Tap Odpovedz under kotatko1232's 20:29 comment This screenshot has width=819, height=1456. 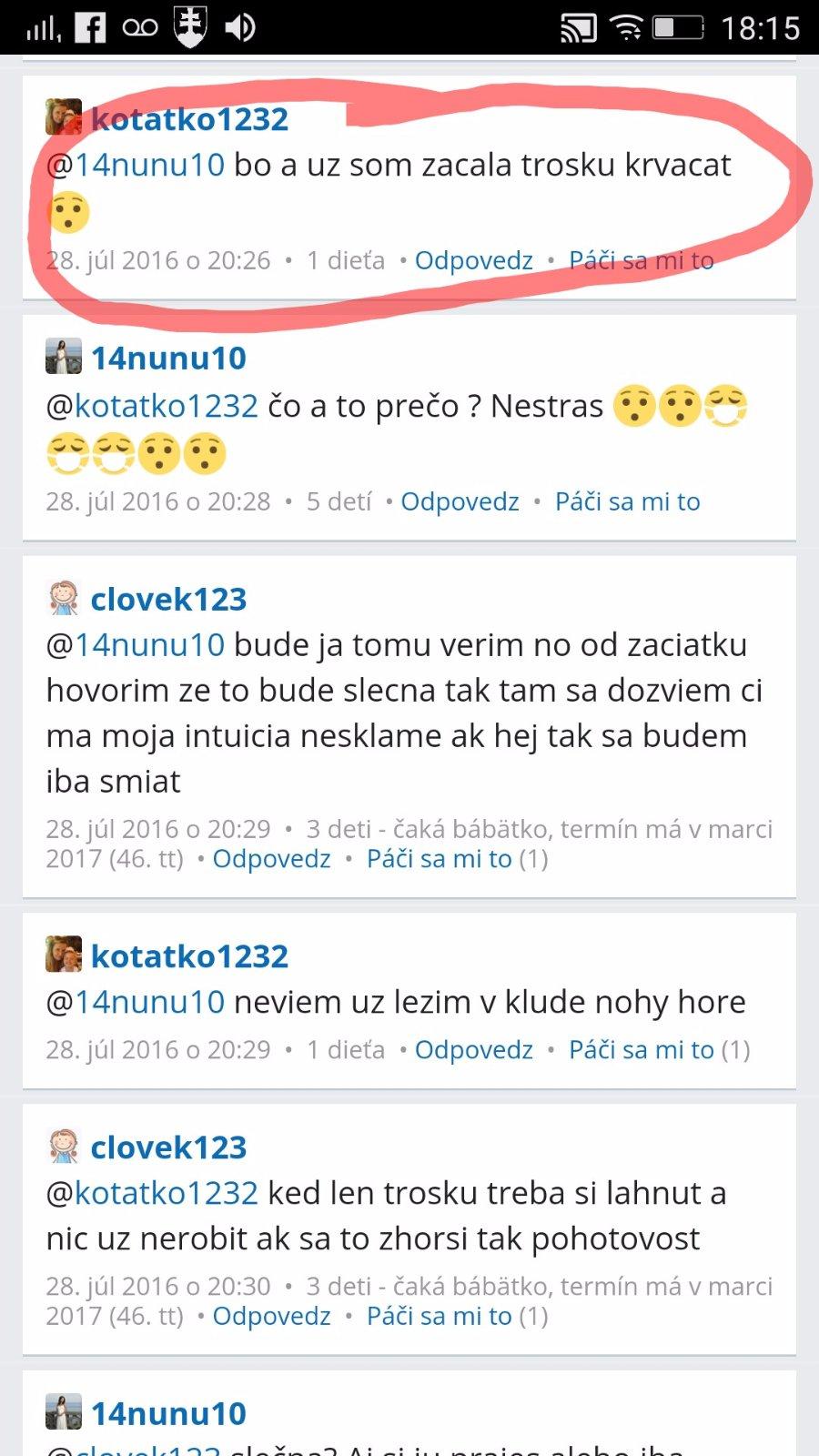(x=473, y=1050)
